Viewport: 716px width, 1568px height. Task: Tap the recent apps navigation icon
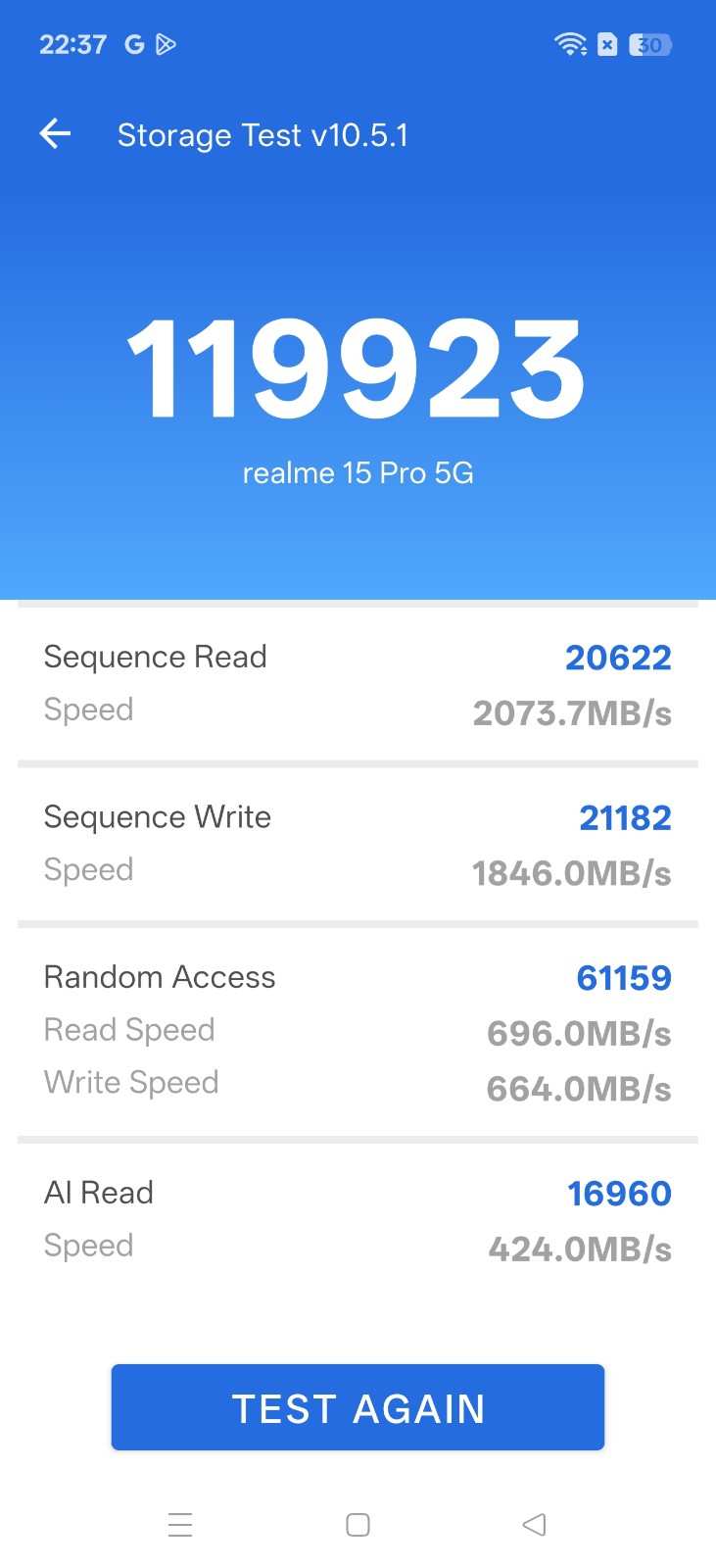click(x=180, y=1525)
